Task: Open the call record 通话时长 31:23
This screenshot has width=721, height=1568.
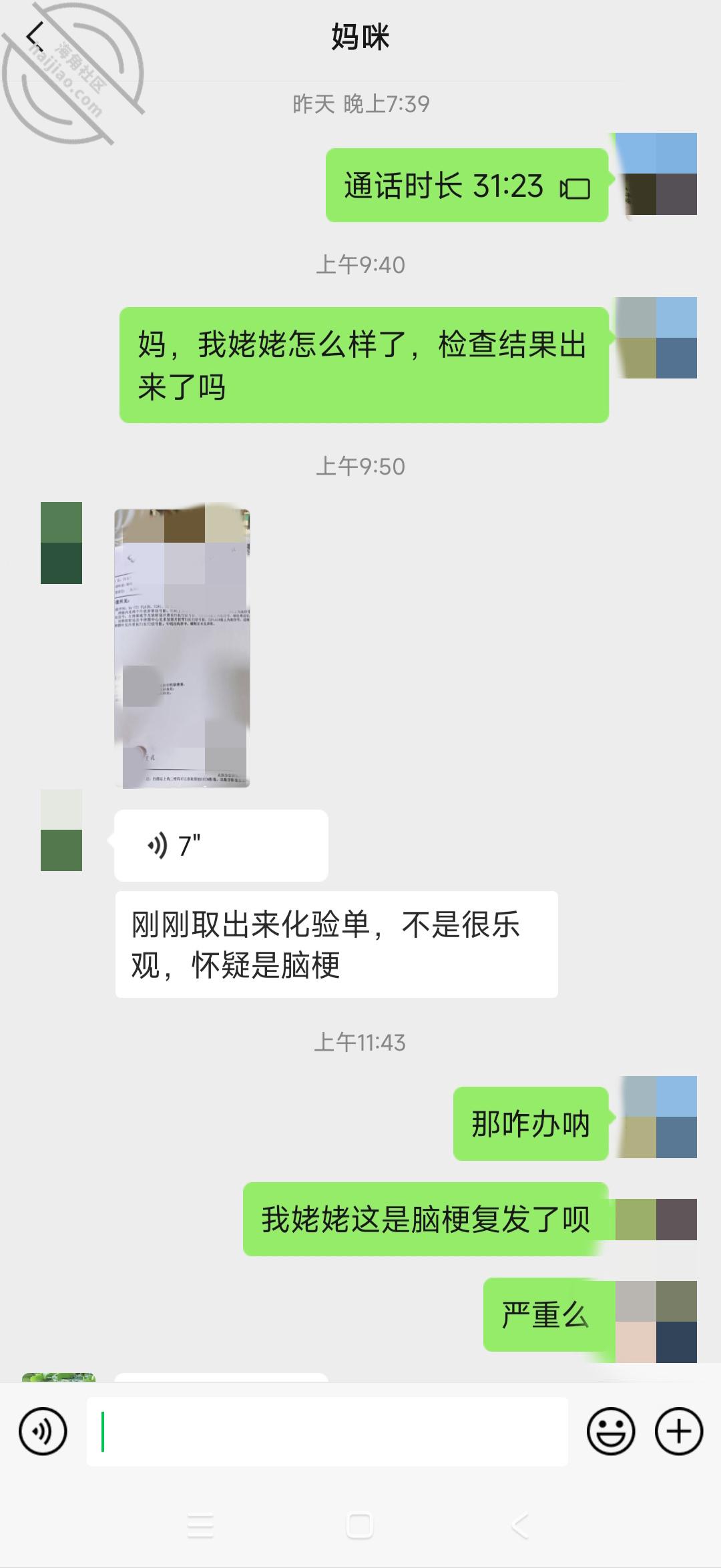Action: coord(467,185)
